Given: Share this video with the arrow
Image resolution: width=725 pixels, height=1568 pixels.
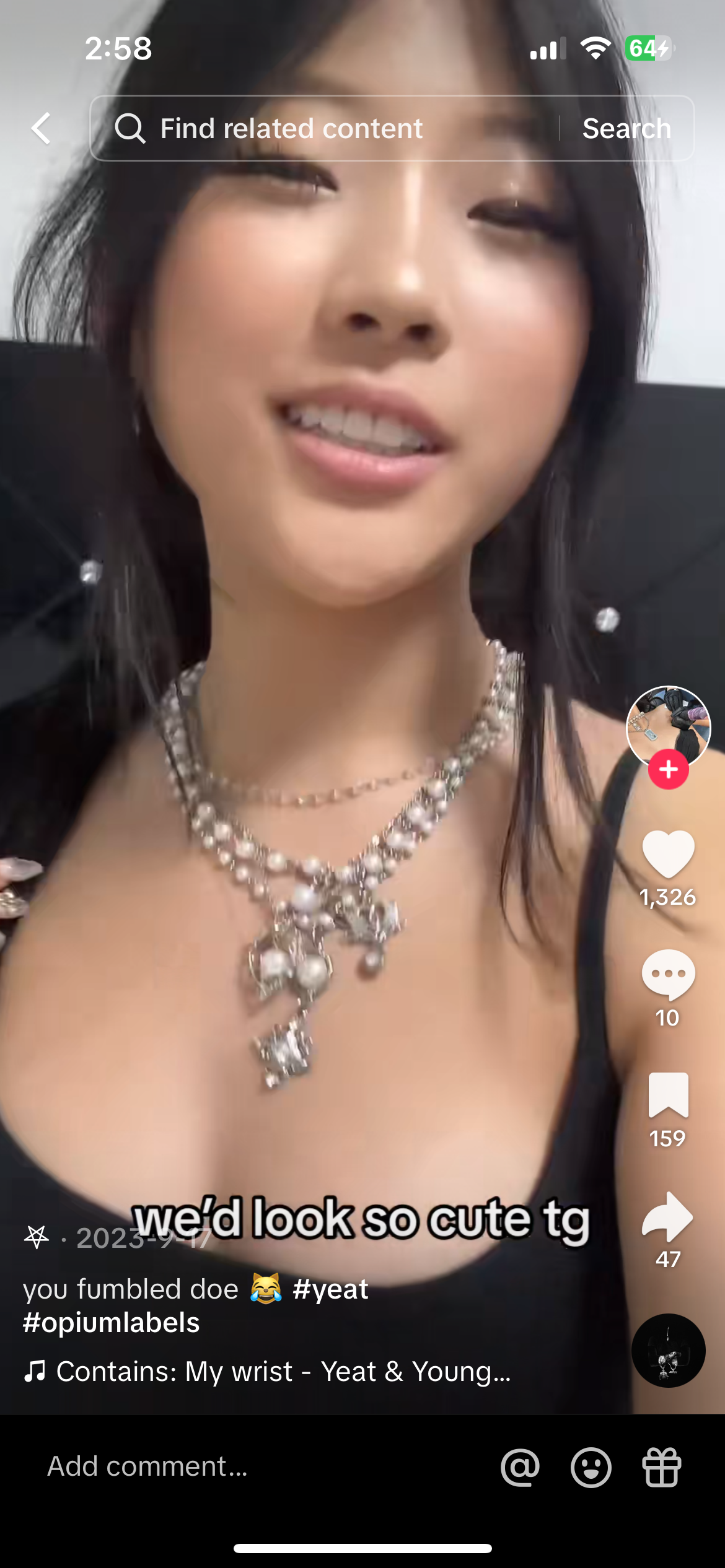Looking at the screenshot, I should [668, 1216].
